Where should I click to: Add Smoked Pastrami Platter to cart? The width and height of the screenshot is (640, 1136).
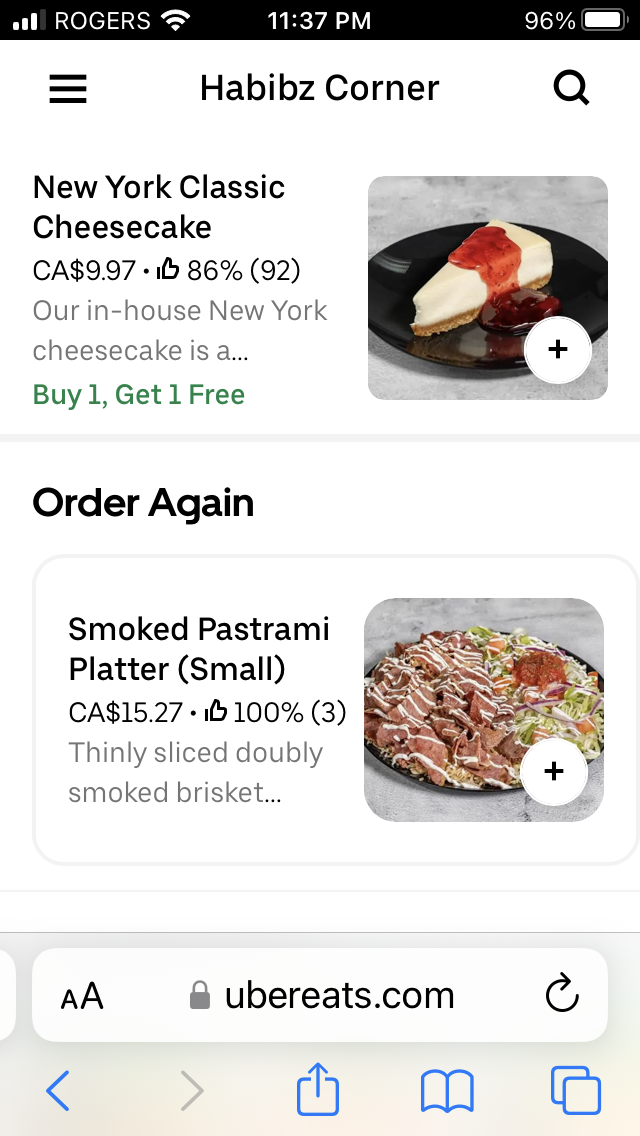coord(554,771)
